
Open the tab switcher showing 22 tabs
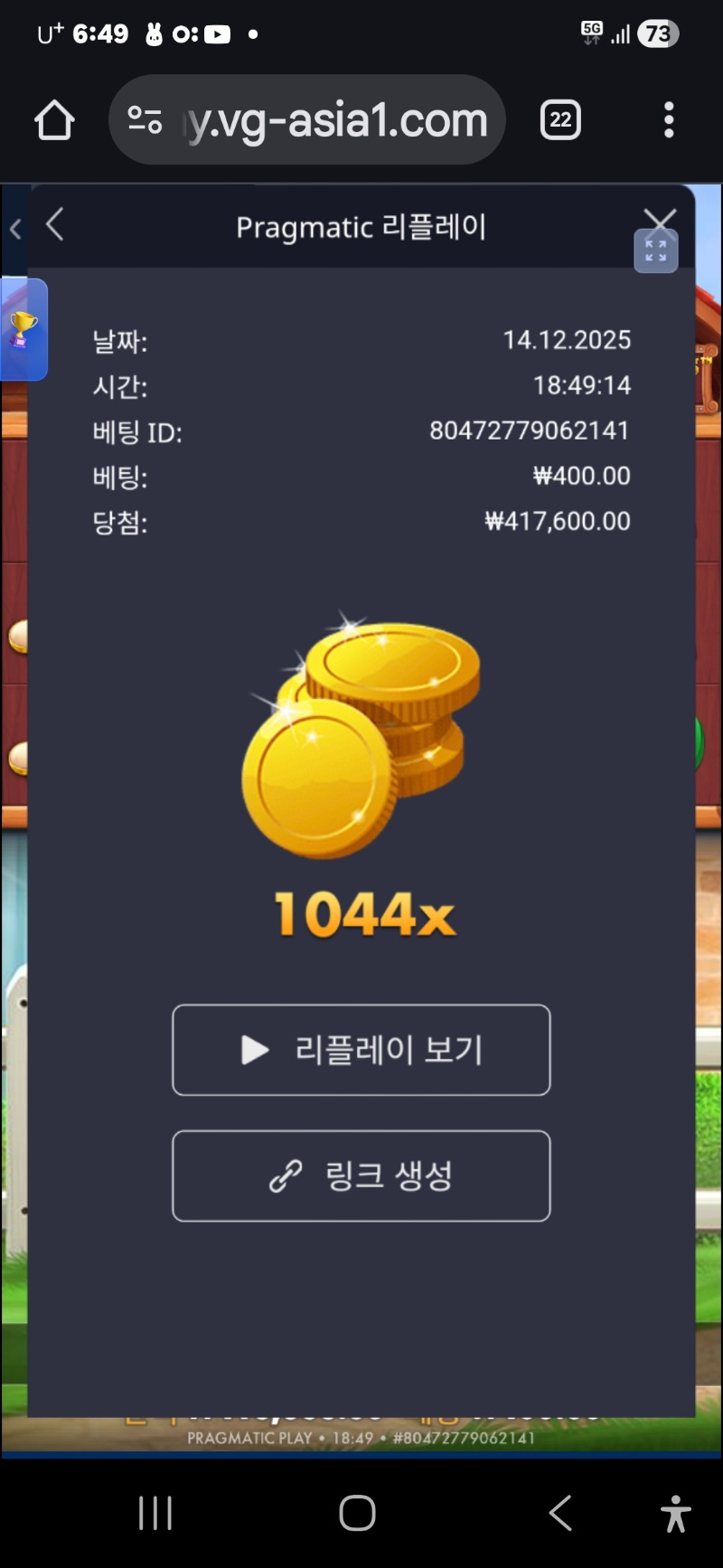pyautogui.click(x=560, y=120)
